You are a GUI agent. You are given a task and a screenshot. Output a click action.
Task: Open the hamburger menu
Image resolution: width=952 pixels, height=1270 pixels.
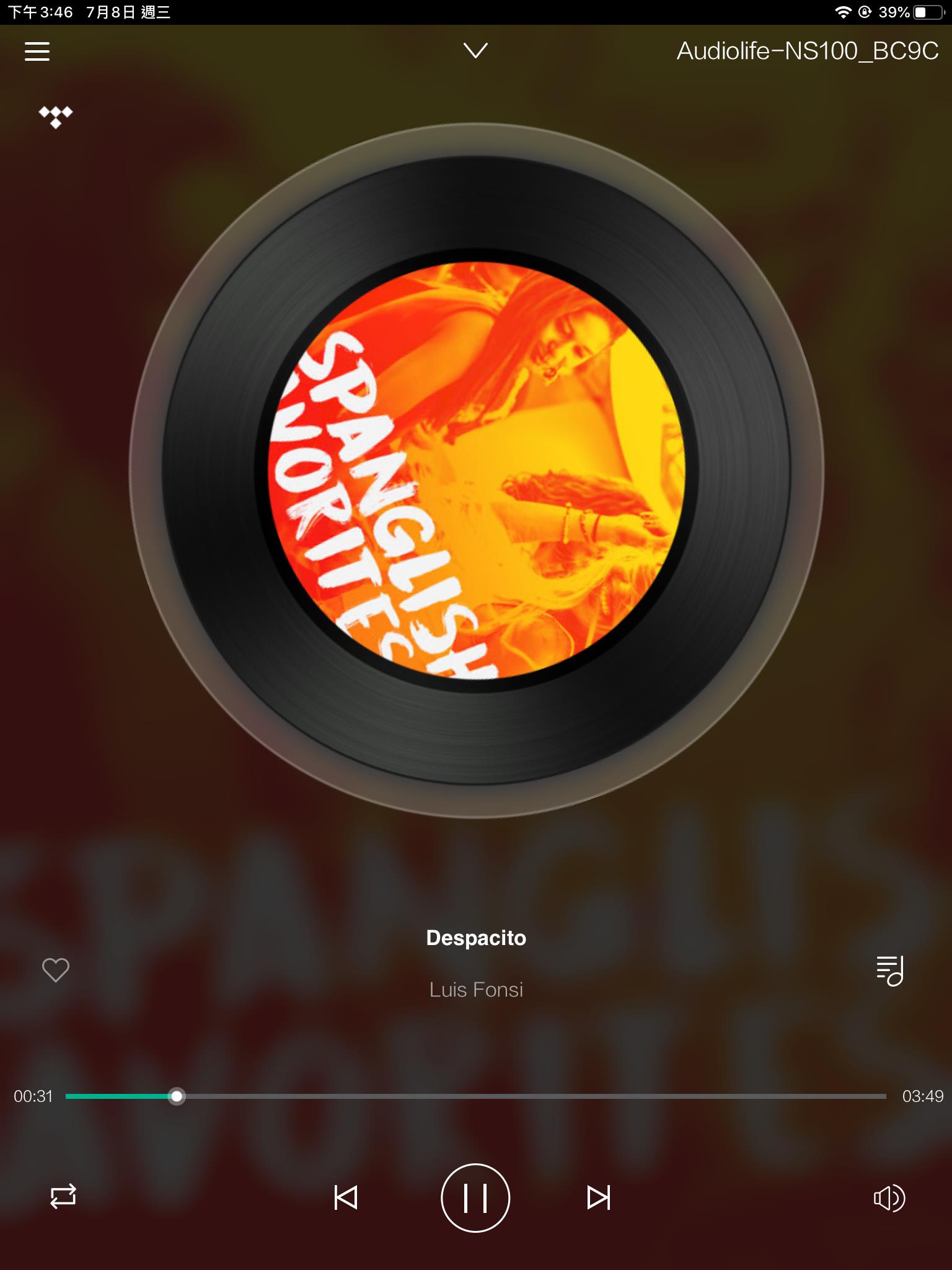point(37,51)
